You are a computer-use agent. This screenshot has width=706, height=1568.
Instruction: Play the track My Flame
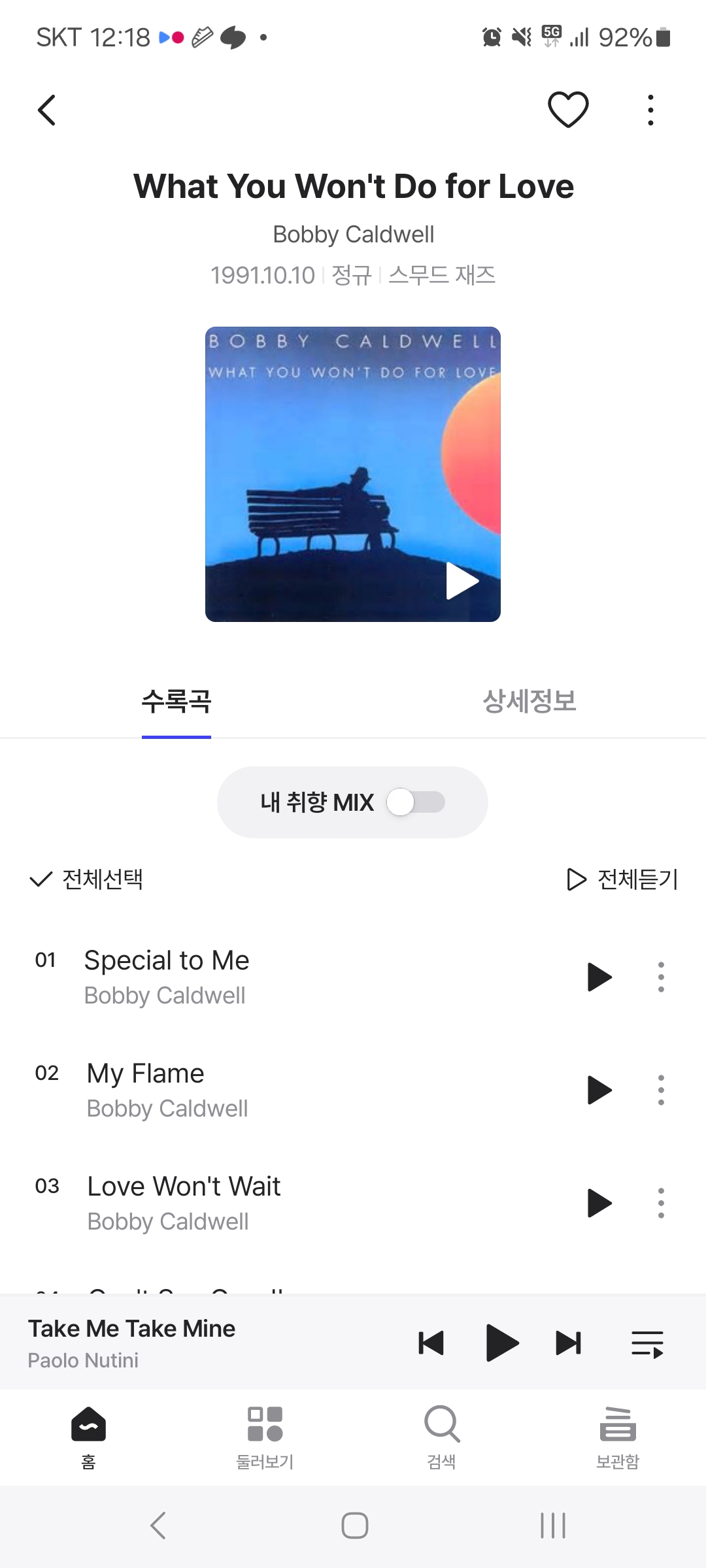click(x=599, y=1090)
